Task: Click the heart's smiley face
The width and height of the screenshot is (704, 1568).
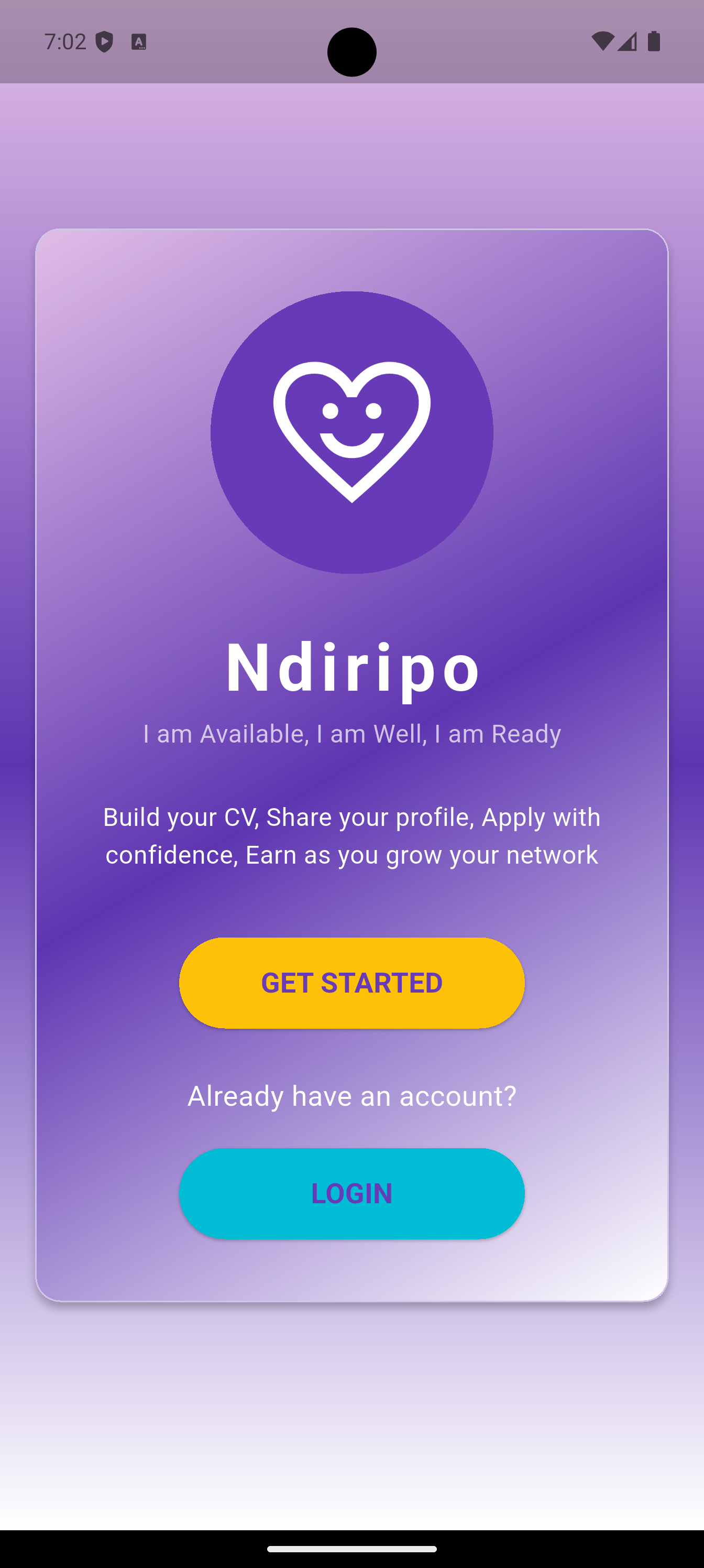Action: pos(351,426)
